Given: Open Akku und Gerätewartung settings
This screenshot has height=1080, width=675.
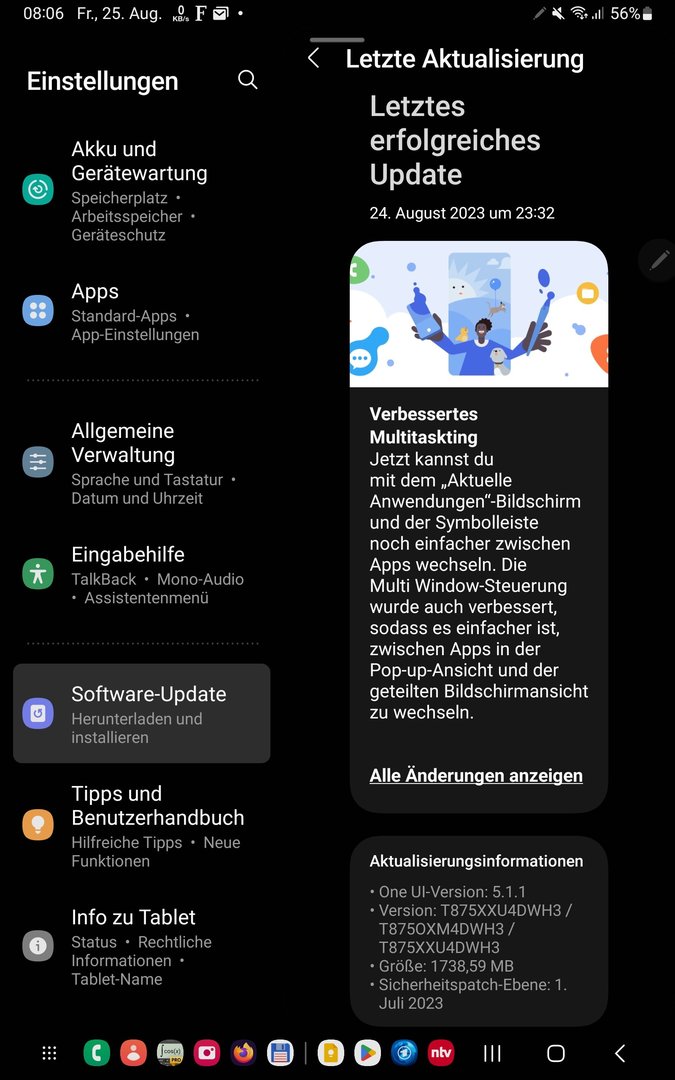Looking at the screenshot, I should click(141, 191).
